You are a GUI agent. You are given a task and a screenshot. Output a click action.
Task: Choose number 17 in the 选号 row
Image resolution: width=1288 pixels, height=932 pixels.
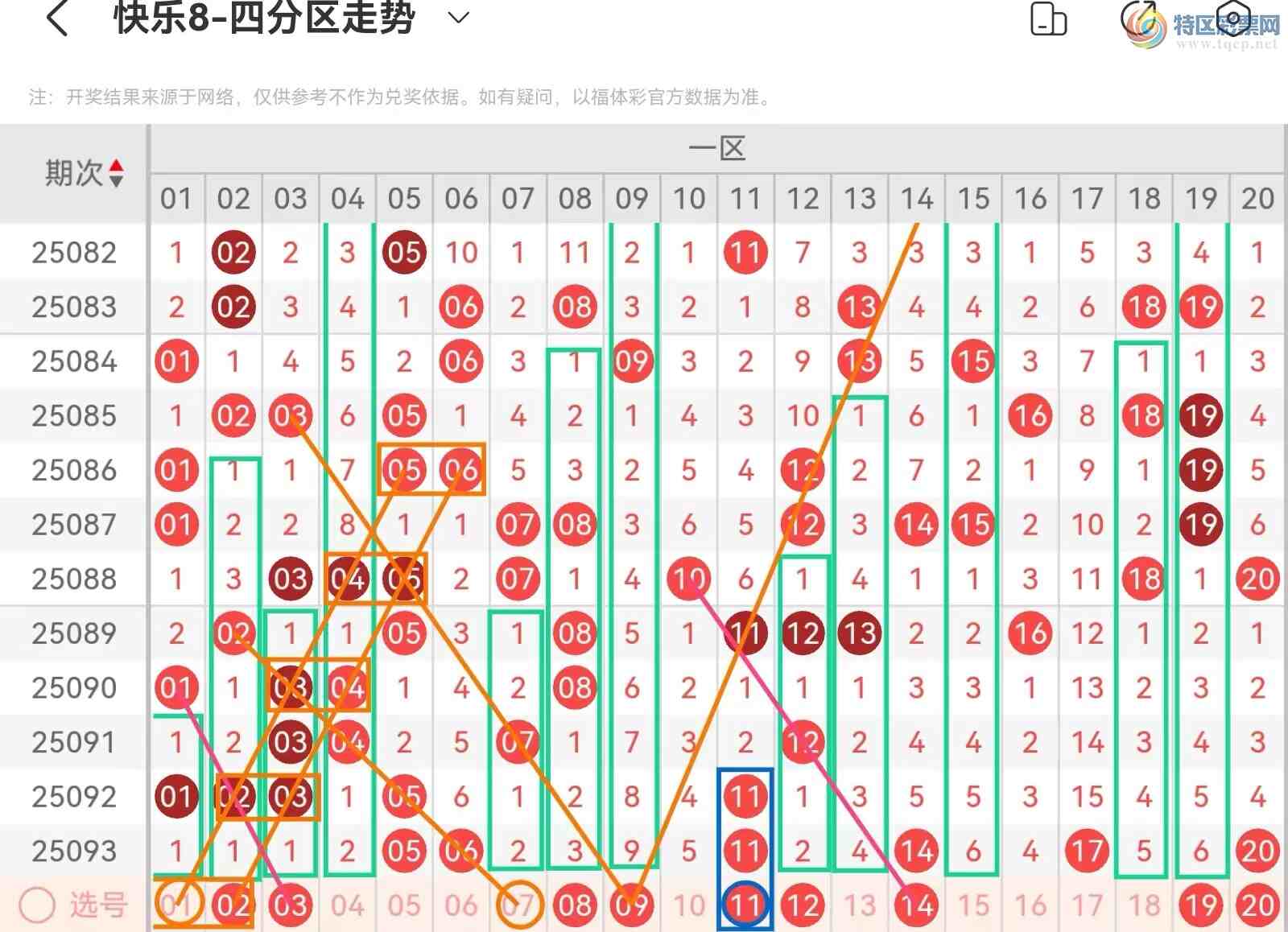coord(1087,905)
